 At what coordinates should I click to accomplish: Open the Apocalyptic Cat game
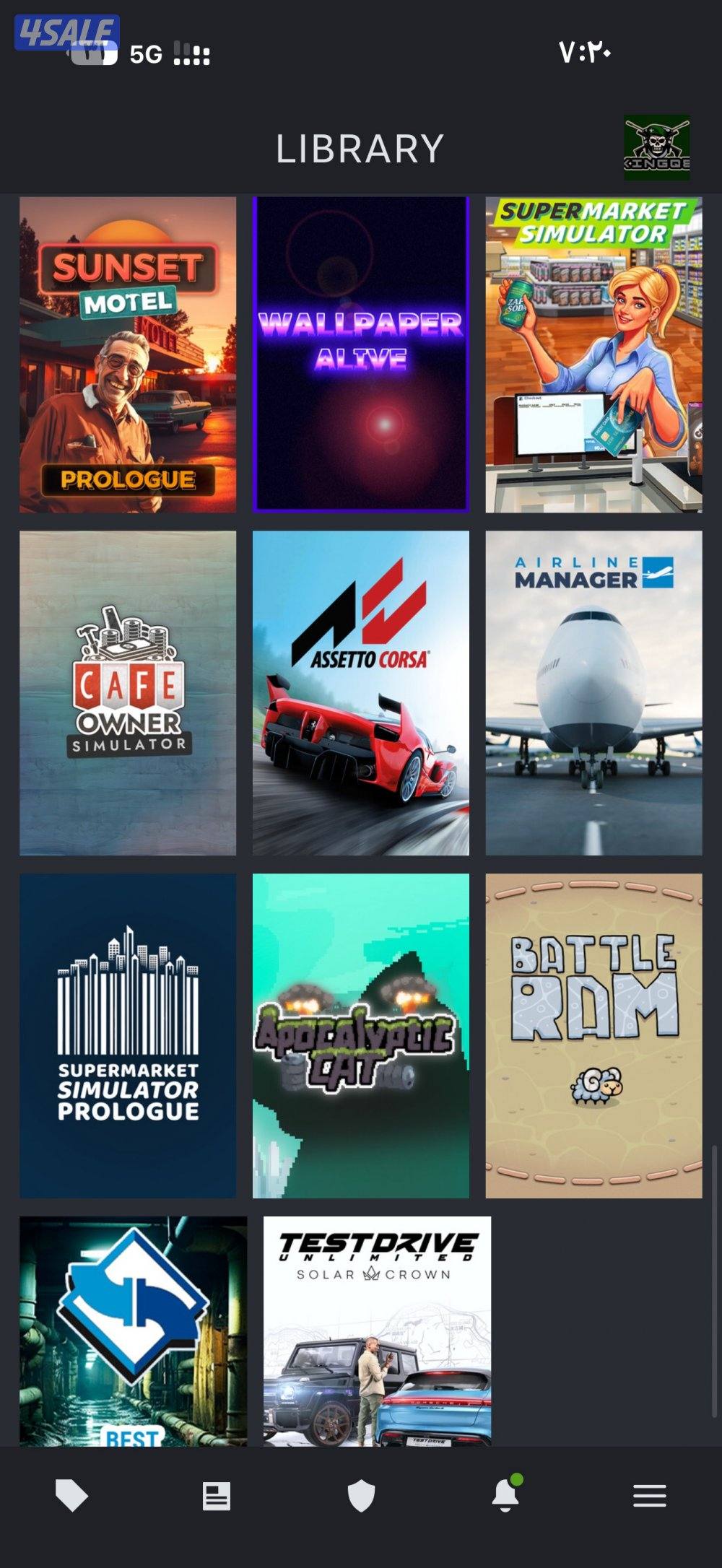[361, 1032]
